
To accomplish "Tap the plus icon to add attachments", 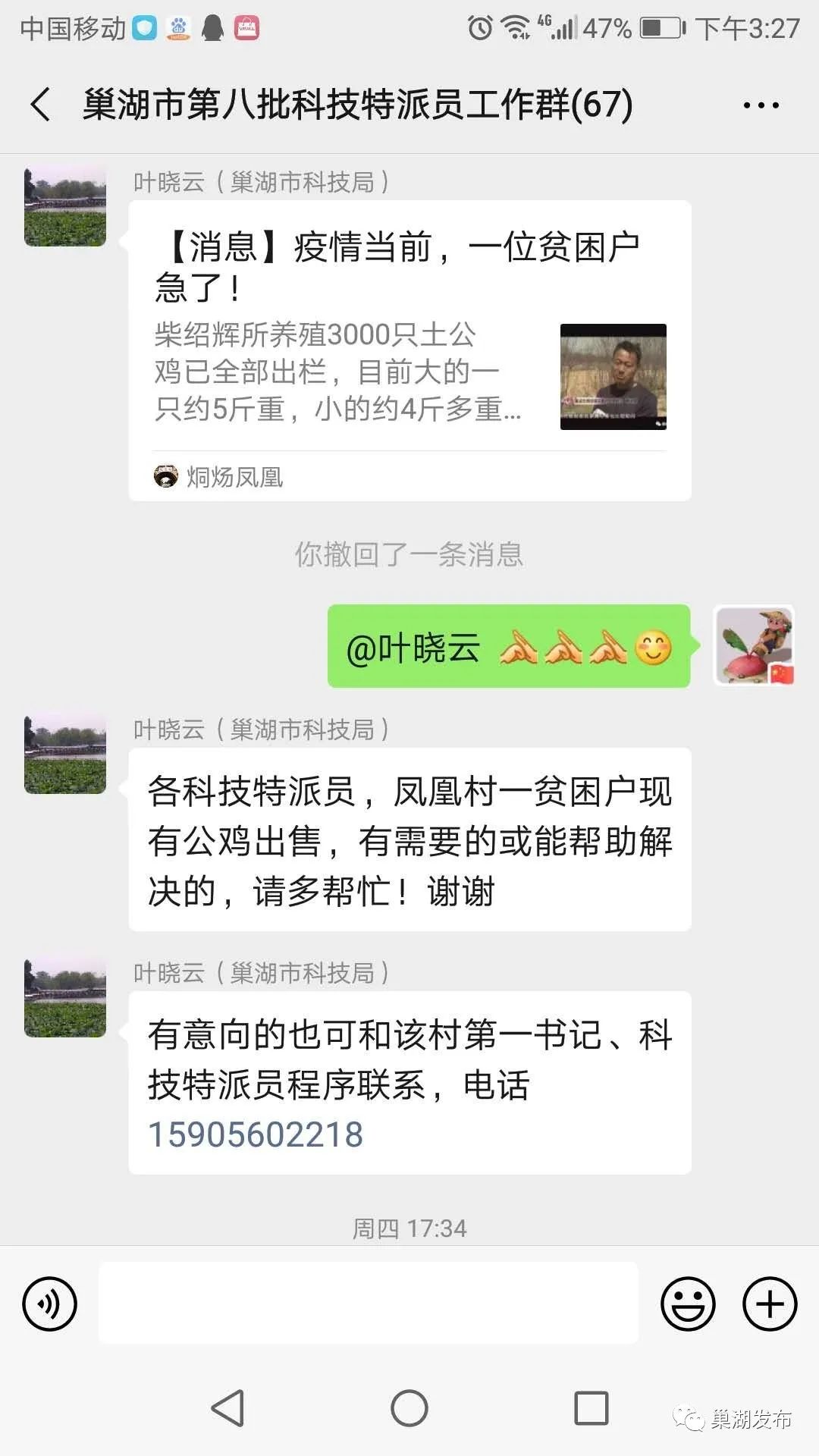I will (x=770, y=1303).
